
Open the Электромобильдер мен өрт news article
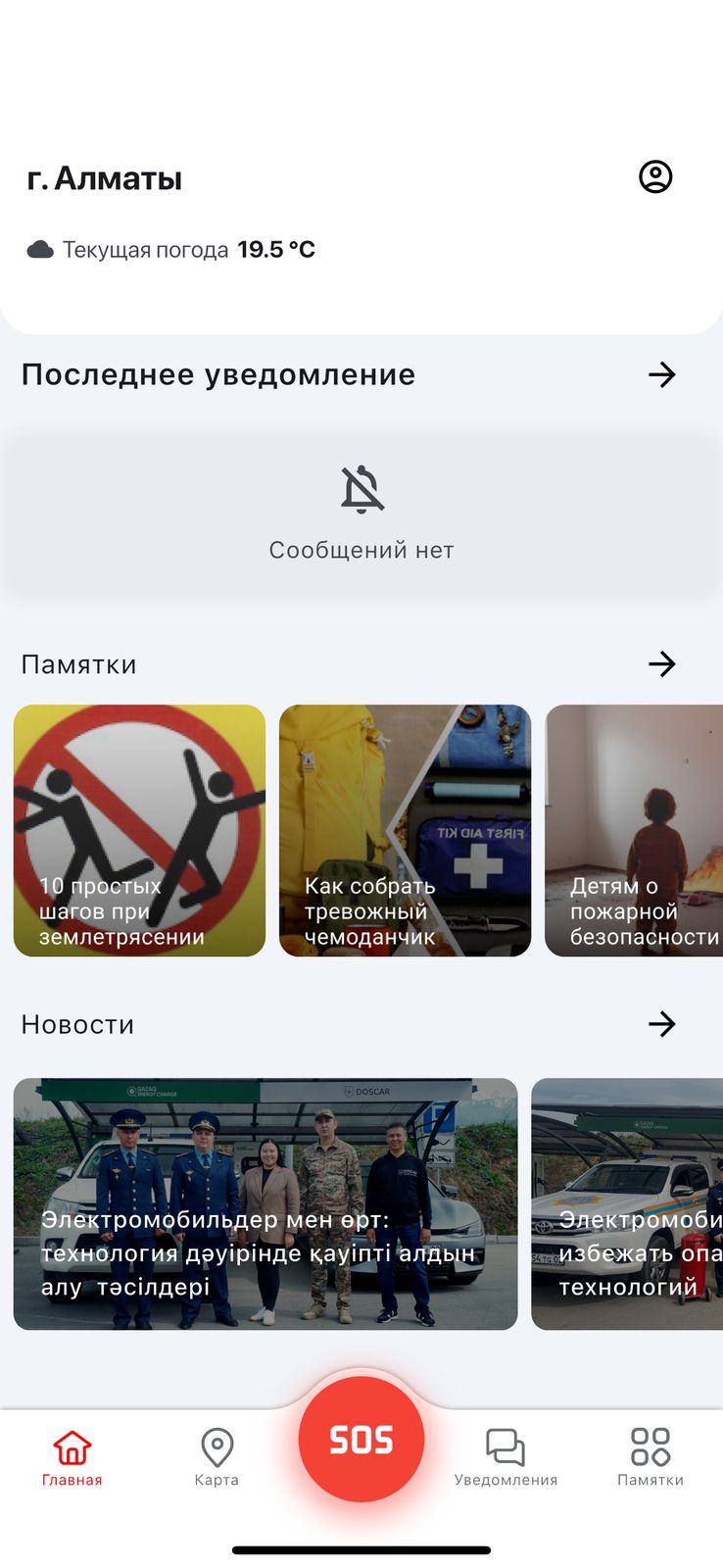click(x=265, y=1204)
